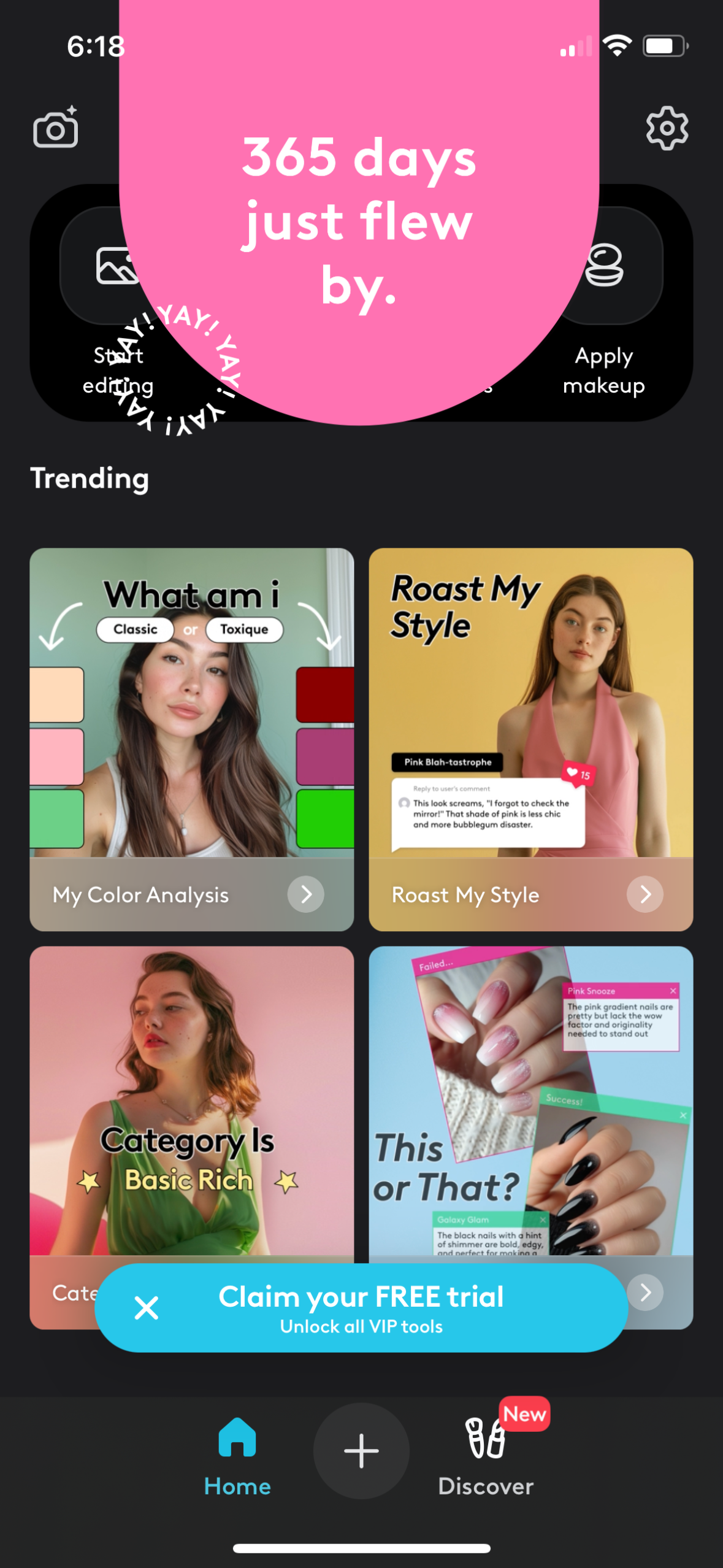This screenshot has height=1568, width=723.
Task: Tap the plus button to create
Action: [x=361, y=1450]
